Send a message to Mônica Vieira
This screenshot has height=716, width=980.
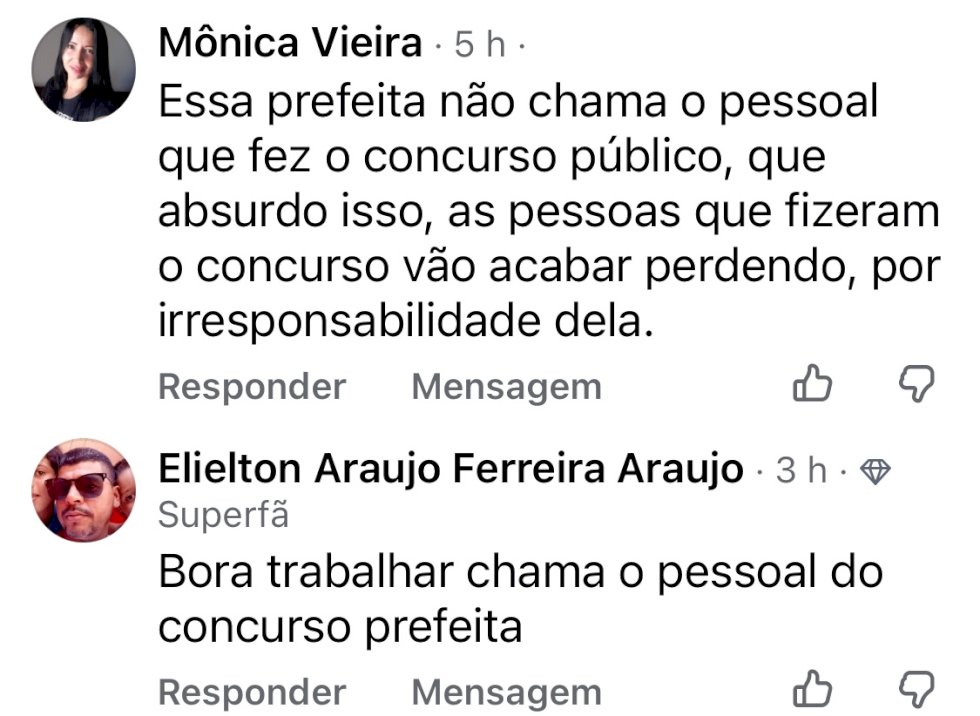506,387
